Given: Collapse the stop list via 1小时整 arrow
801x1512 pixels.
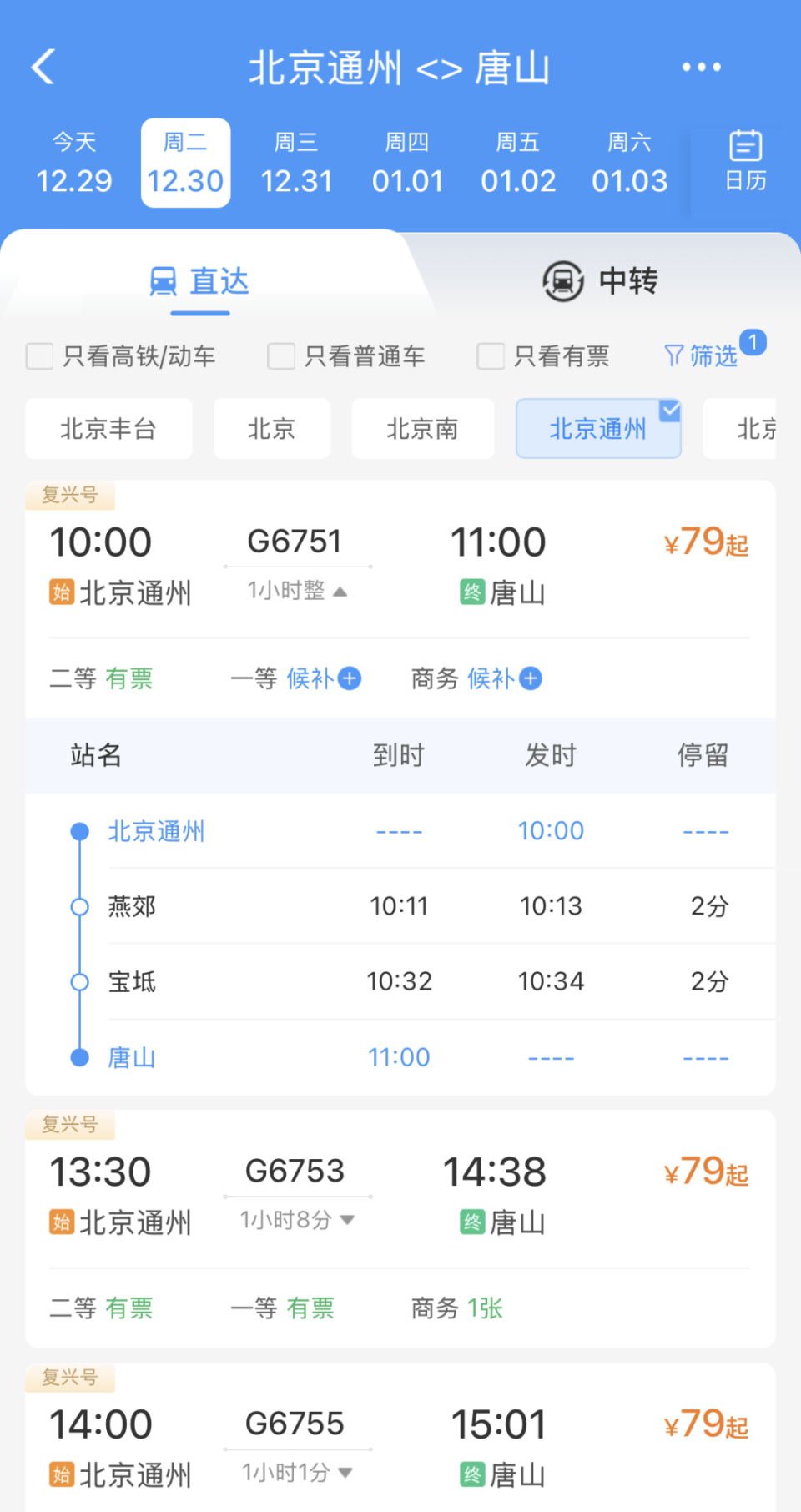Looking at the screenshot, I should click(340, 590).
